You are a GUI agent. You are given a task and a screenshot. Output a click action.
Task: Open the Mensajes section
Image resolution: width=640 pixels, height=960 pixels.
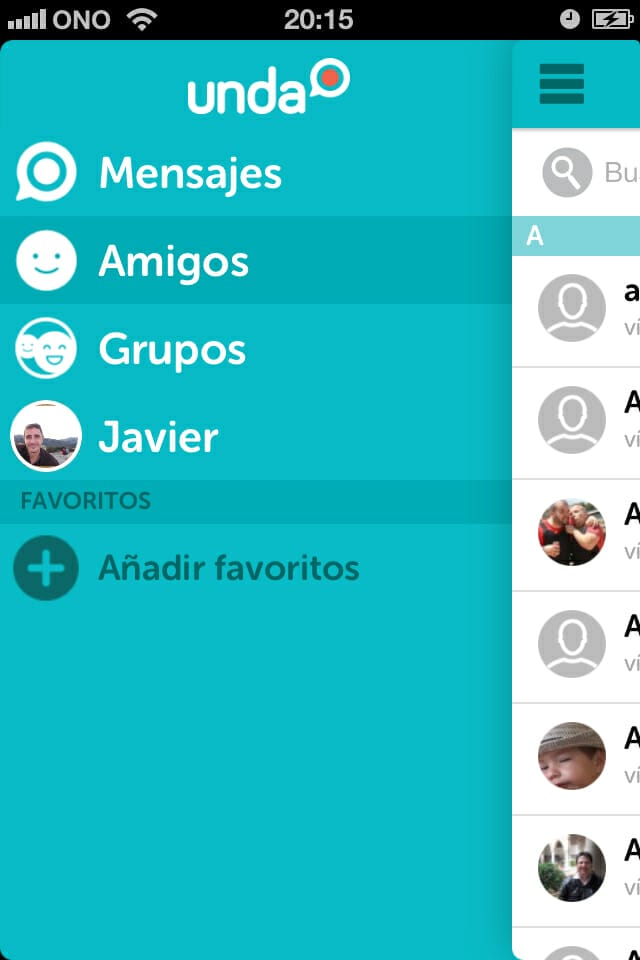pos(190,173)
